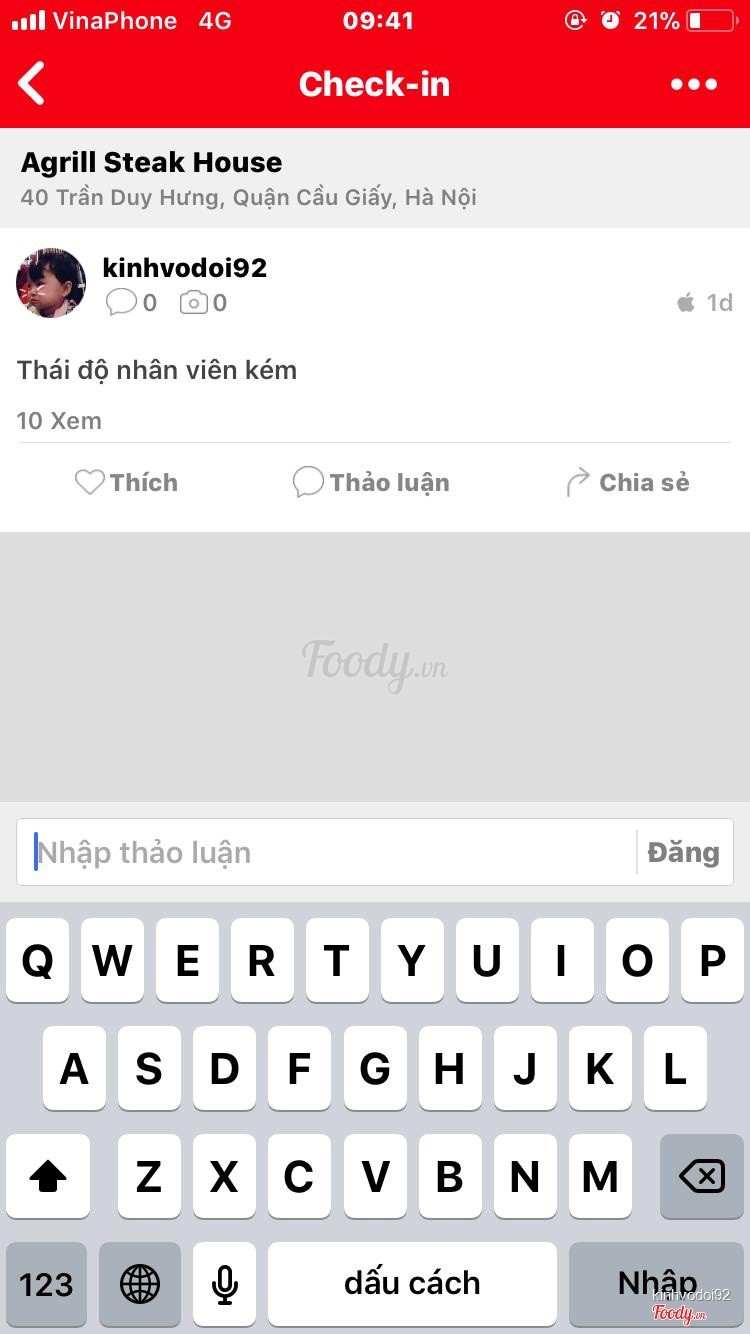The image size is (750, 1334).
Task: Focus the Nhập thảo luận text field
Action: [x=330, y=853]
